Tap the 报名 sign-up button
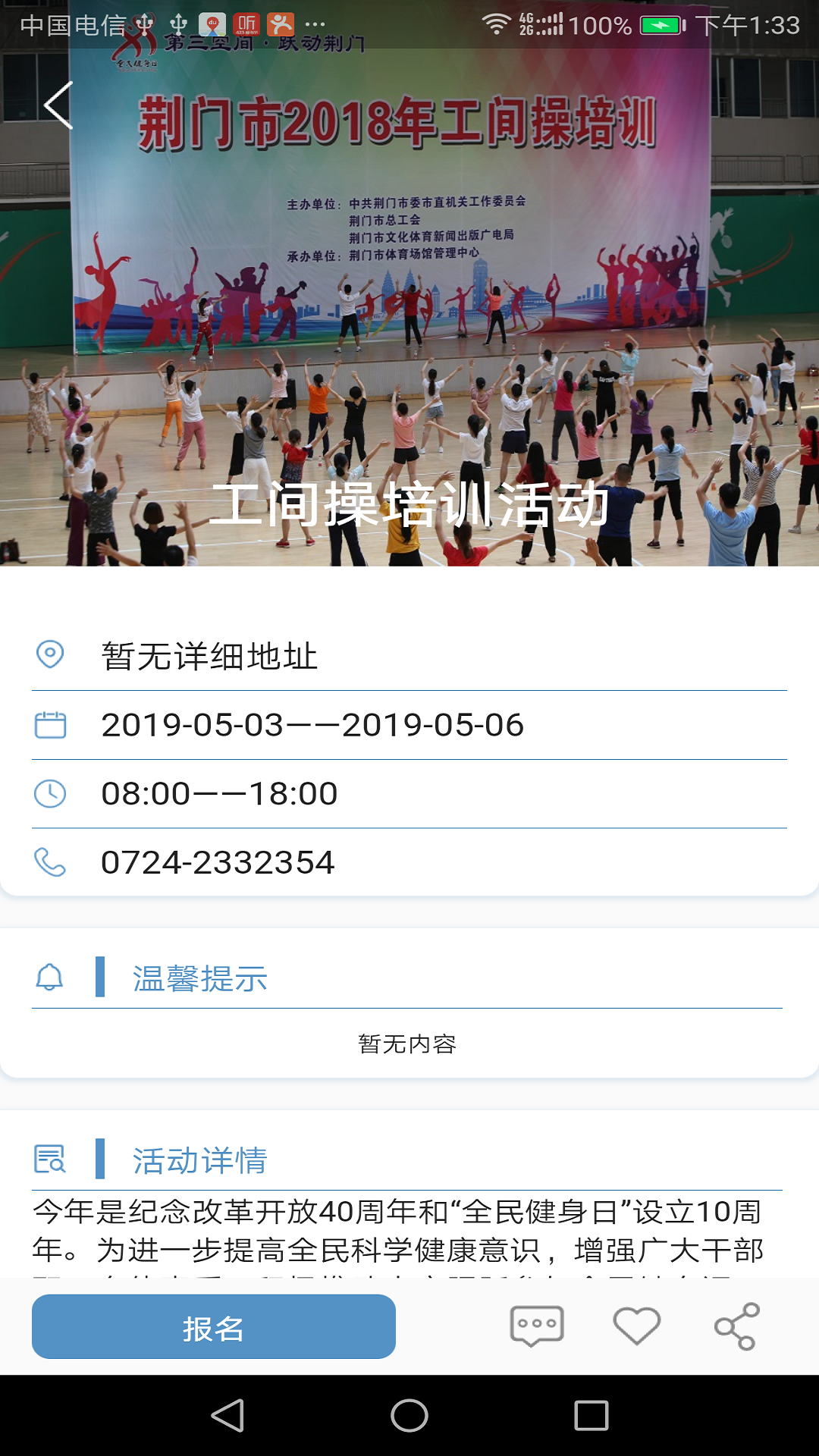819x1456 pixels. 214,1327
